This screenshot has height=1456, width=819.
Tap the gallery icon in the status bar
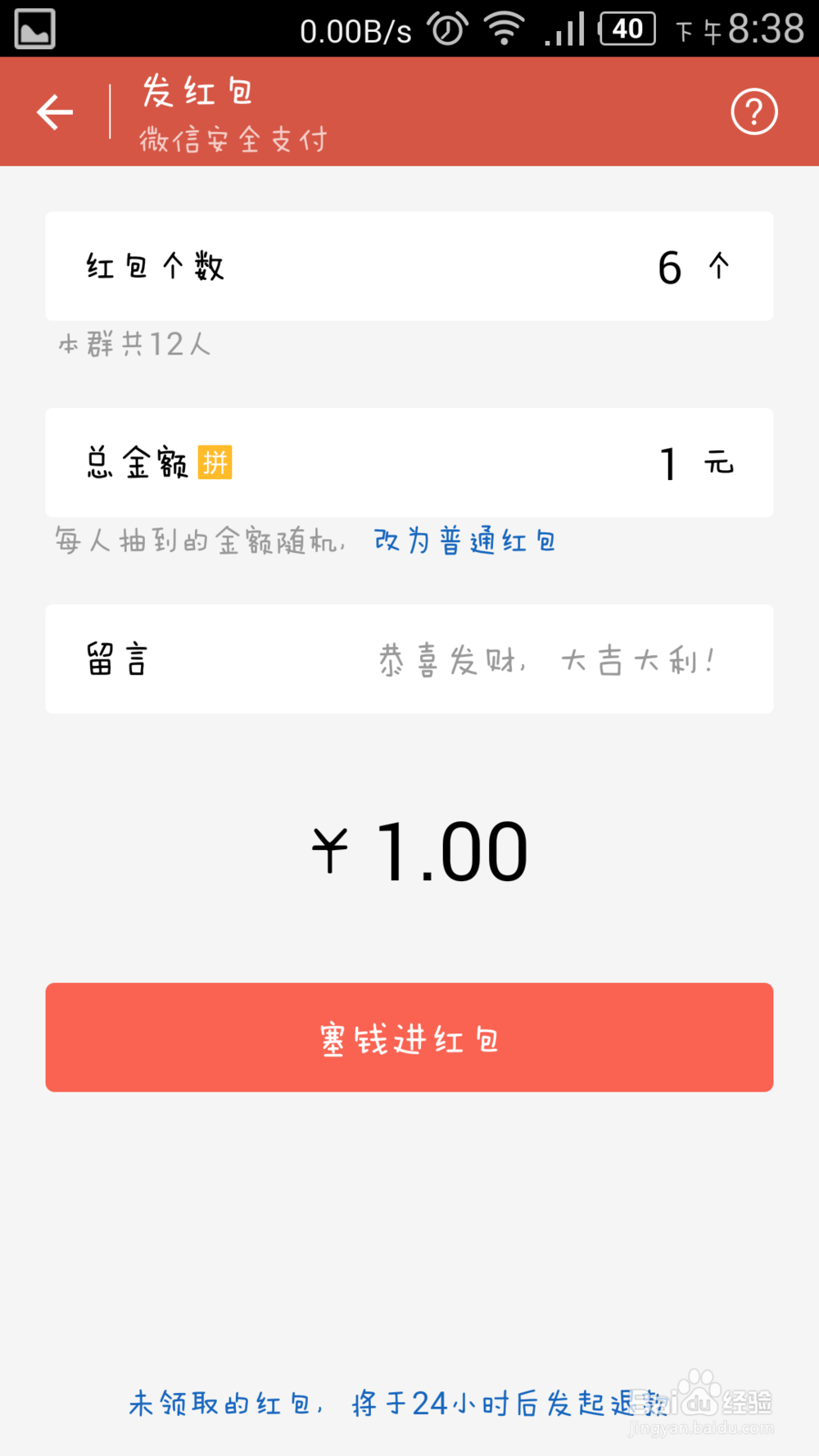pyautogui.click(x=34, y=29)
